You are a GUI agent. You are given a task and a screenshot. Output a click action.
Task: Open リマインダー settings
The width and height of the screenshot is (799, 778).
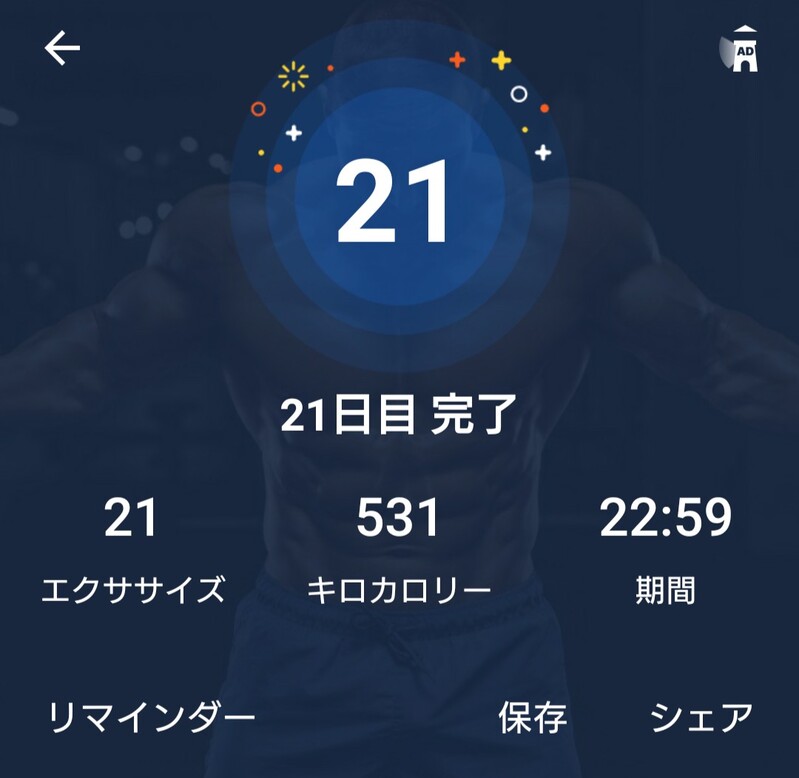(152, 717)
